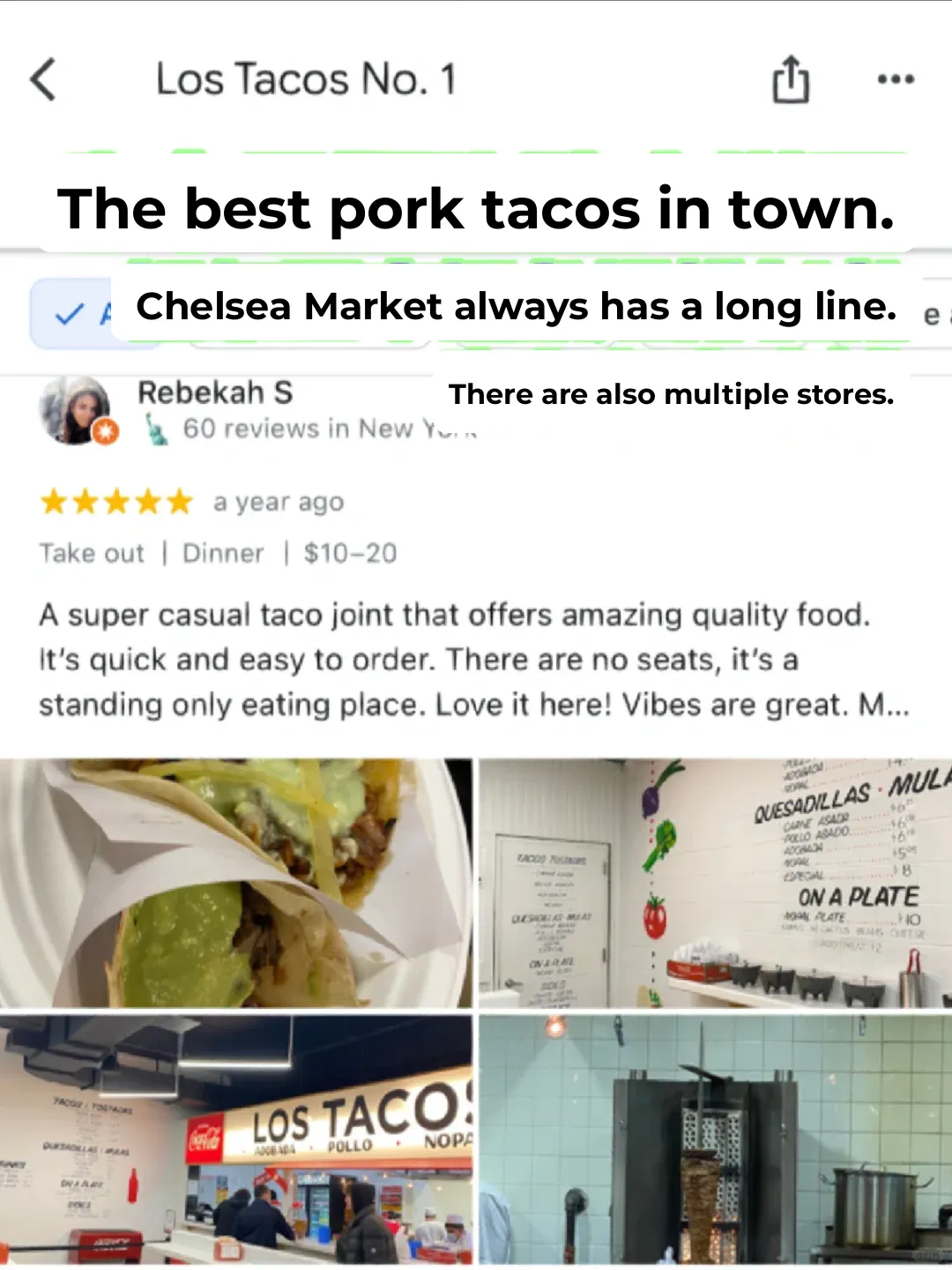Open the Los Tacos No. 1 title header
The height and width of the screenshot is (1270, 952).
(307, 79)
